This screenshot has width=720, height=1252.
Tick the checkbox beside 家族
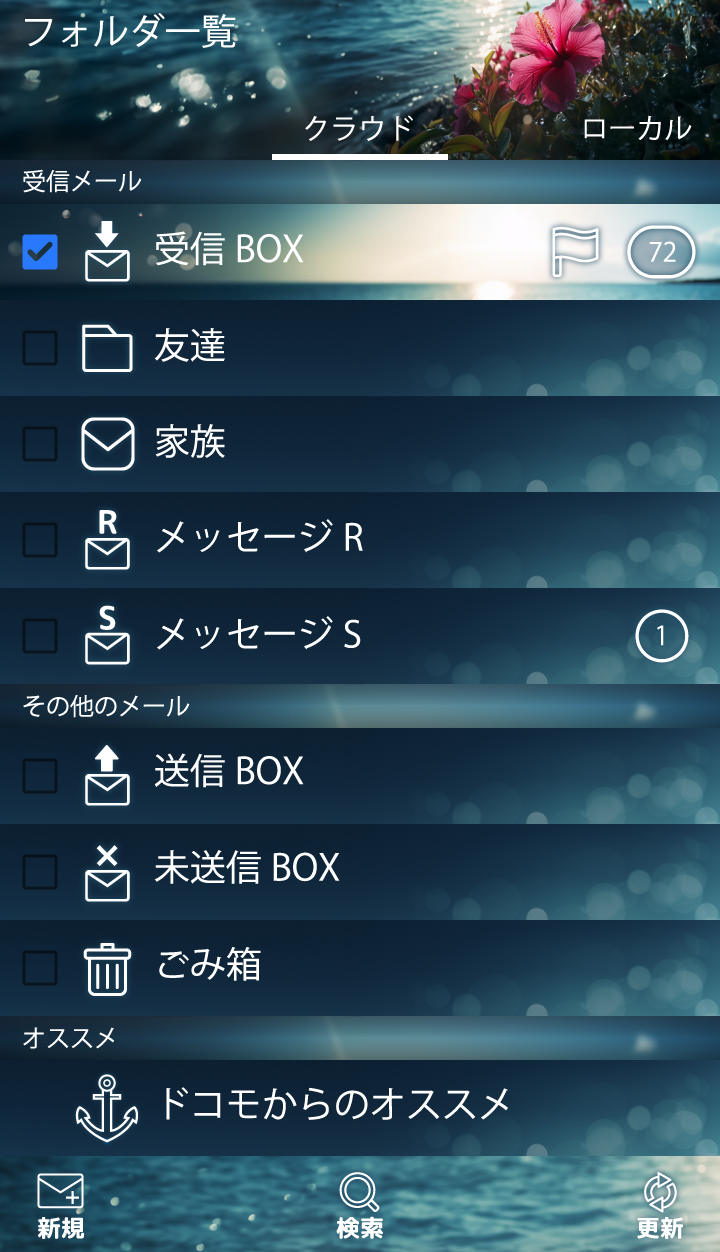pyautogui.click(x=40, y=444)
